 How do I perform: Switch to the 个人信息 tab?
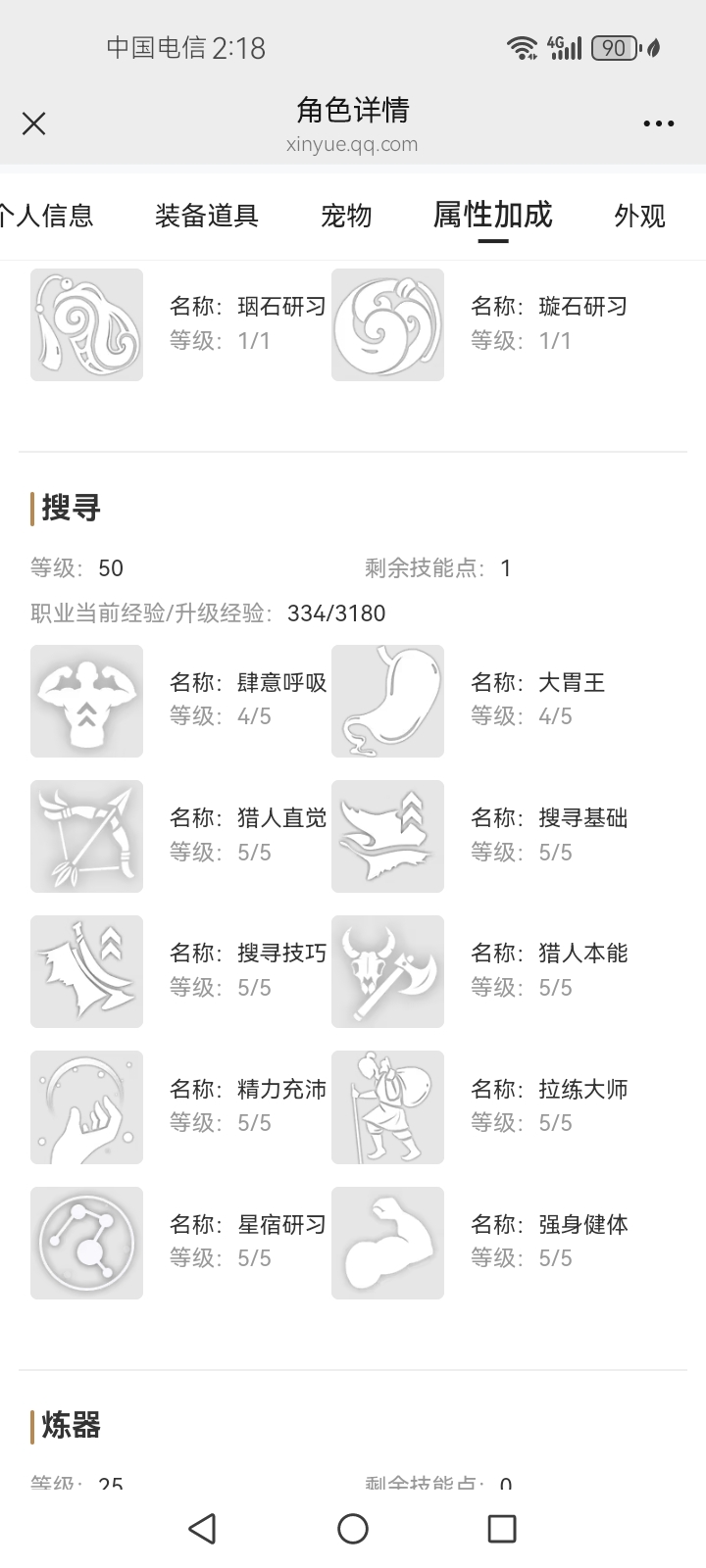(x=47, y=216)
